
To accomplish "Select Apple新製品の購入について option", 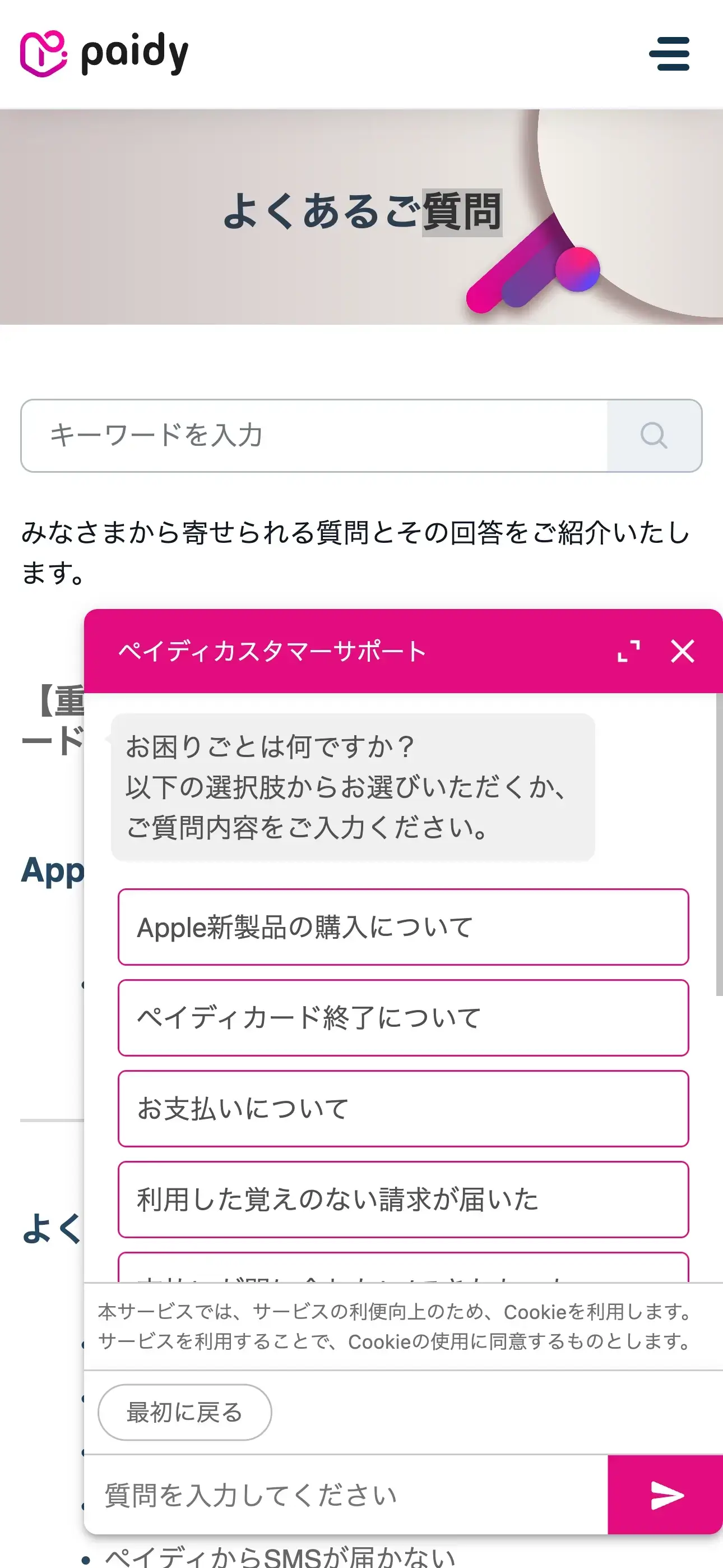I will click(404, 928).
